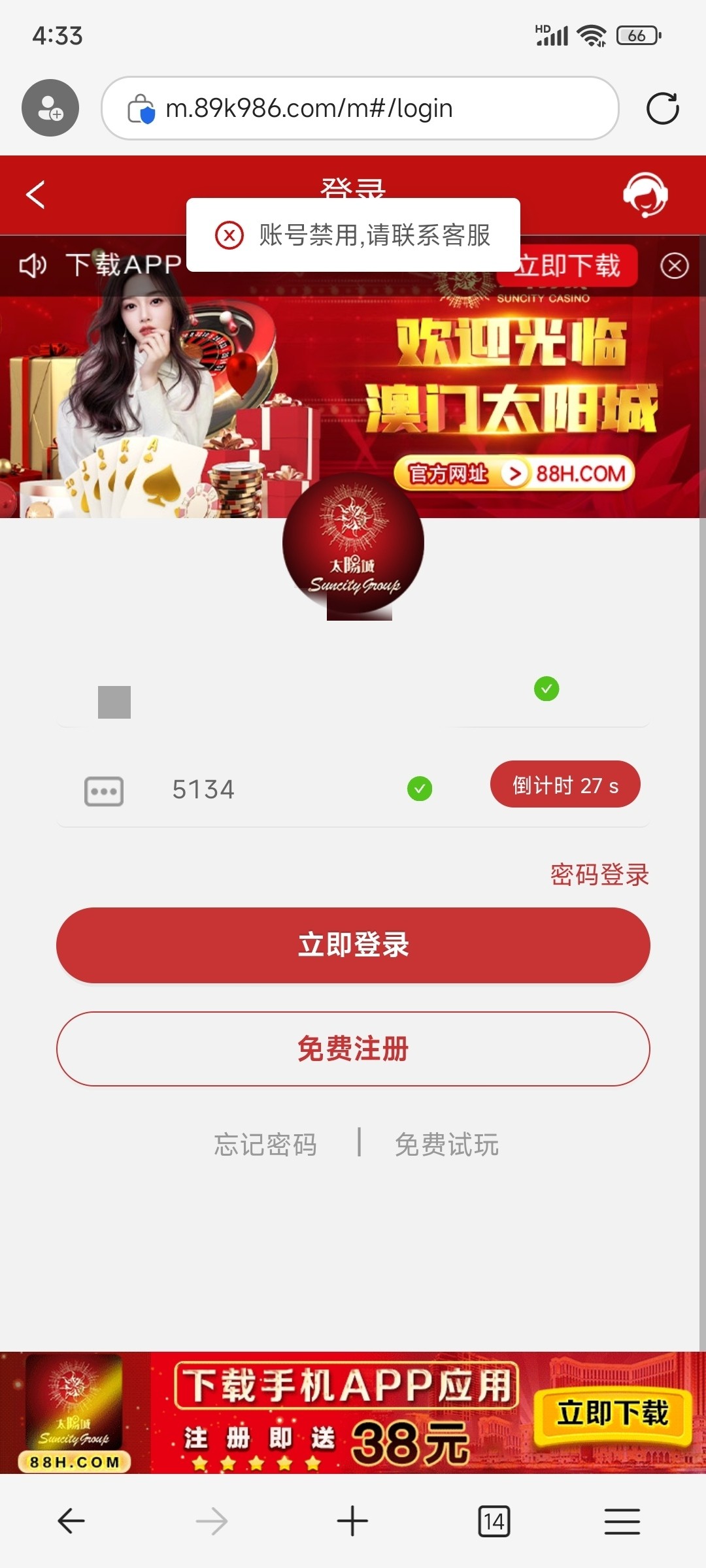Open 忘记密码 forgot password
The height and width of the screenshot is (1568, 706).
265,1145
